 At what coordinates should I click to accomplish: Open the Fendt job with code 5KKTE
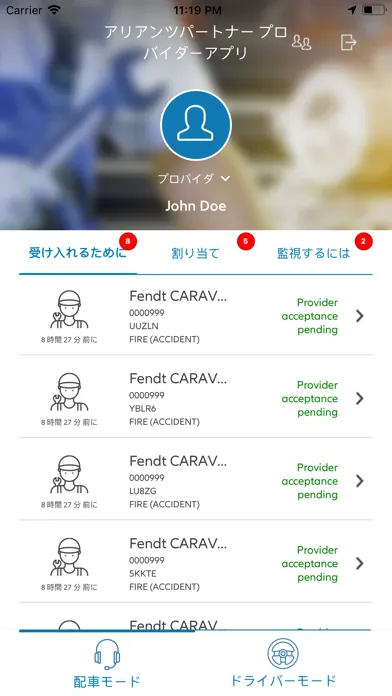click(196, 562)
